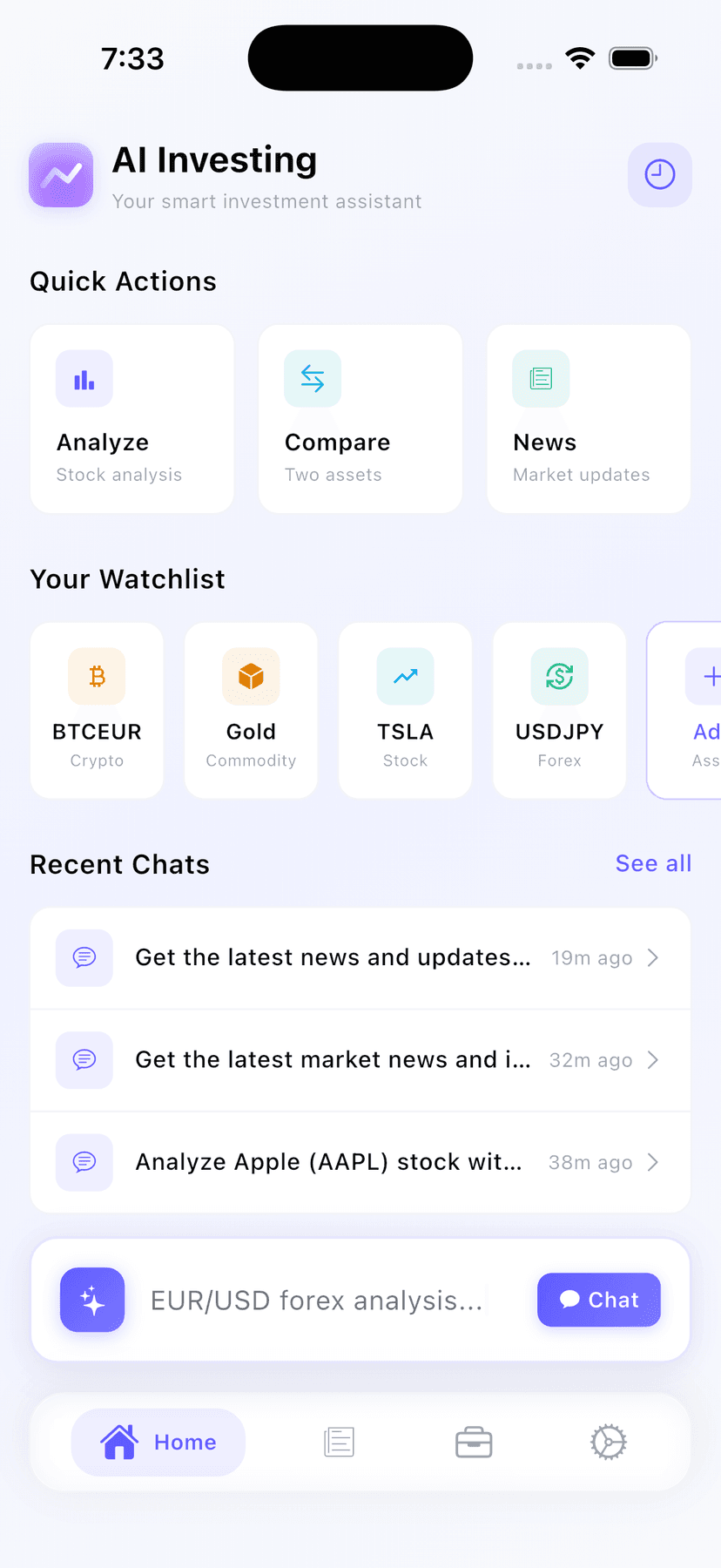Open chat history via clock icon
Viewport: 721px width, 1568px height.
click(x=659, y=175)
